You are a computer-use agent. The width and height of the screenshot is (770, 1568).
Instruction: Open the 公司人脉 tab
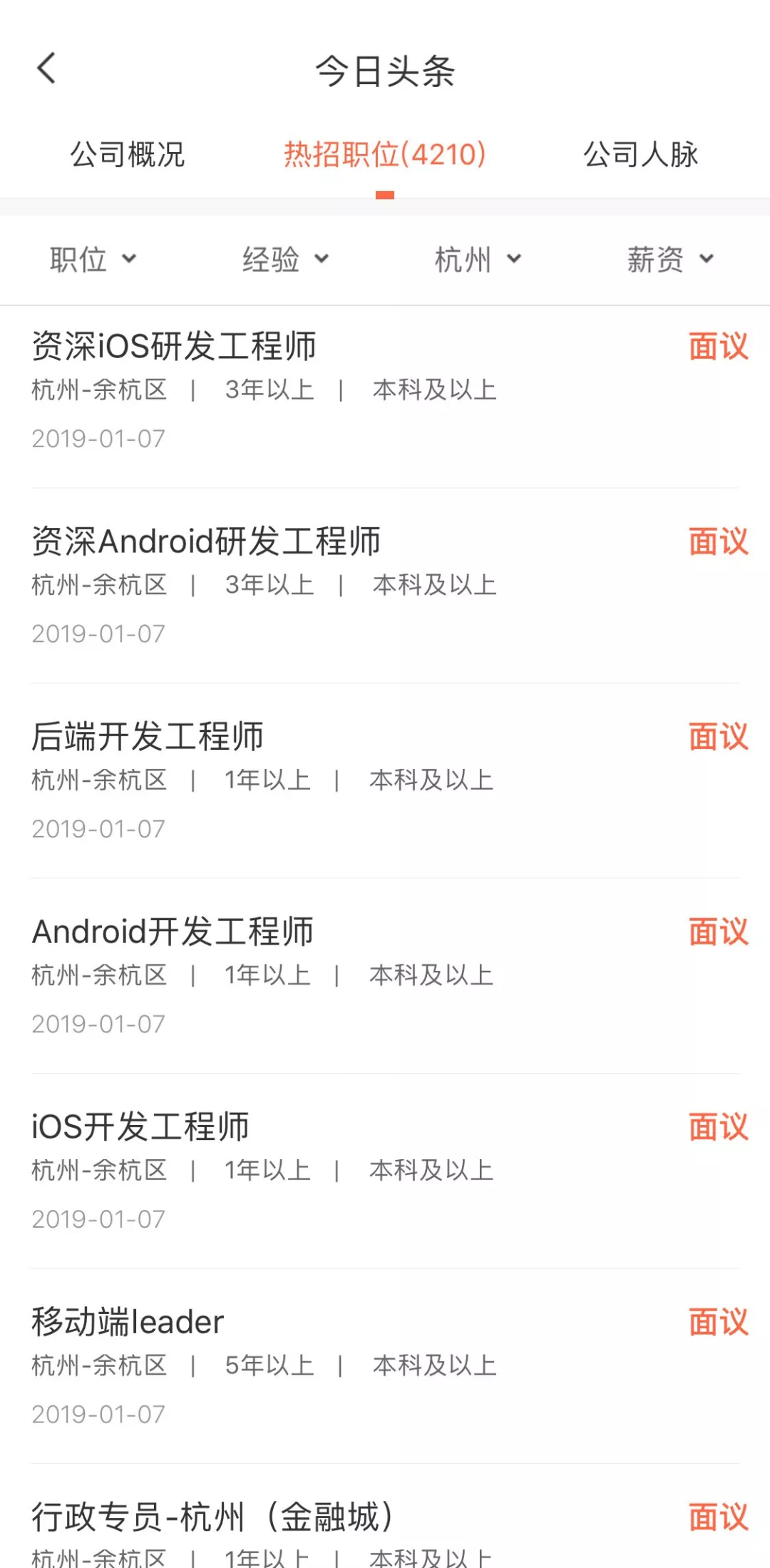640,154
